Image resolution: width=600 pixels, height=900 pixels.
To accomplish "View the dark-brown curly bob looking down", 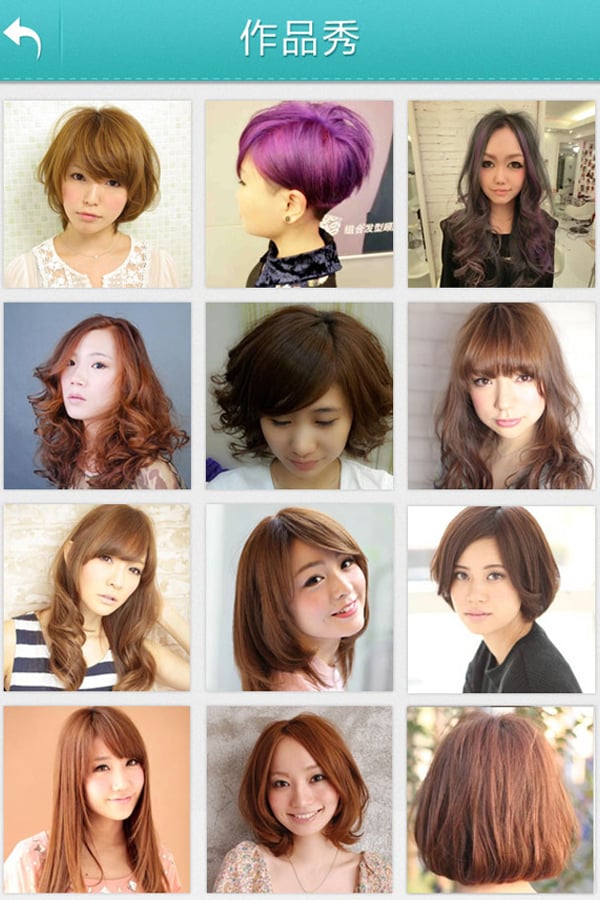I will coord(299,396).
